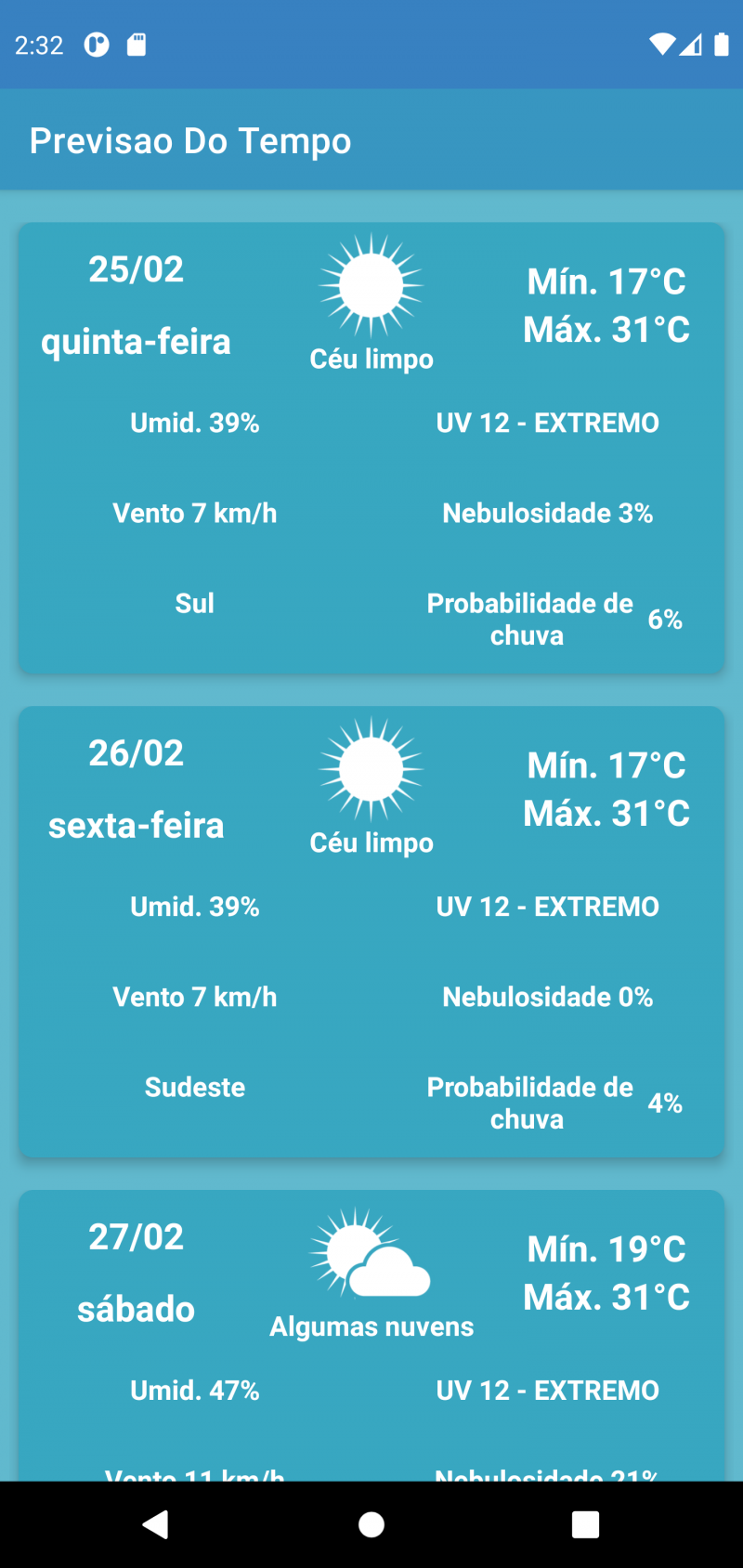The height and width of the screenshot is (1568, 743).
Task: Go back with the system back button
Action: [156, 1524]
